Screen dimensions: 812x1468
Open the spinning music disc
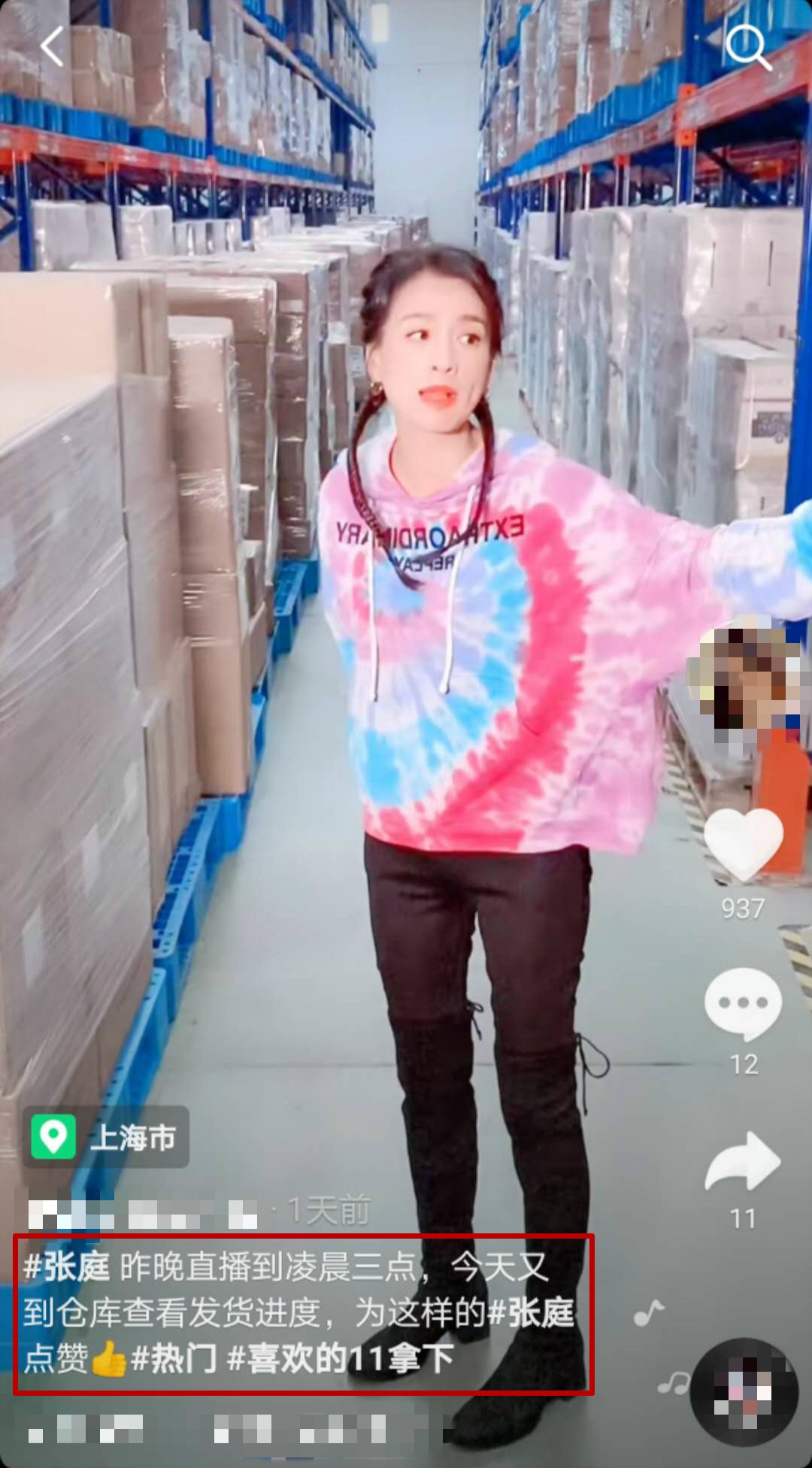pyautogui.click(x=744, y=1391)
